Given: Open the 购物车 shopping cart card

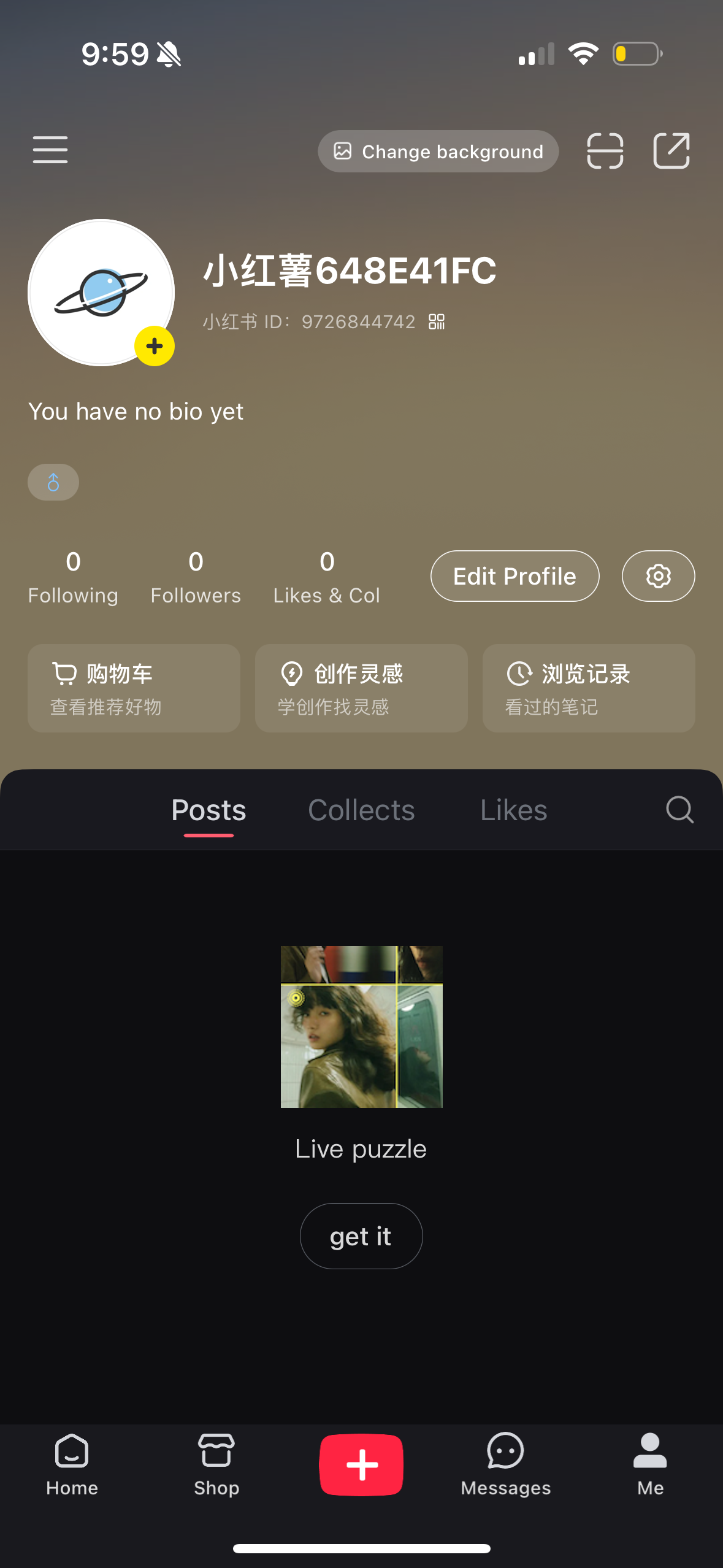Looking at the screenshot, I should [134, 688].
